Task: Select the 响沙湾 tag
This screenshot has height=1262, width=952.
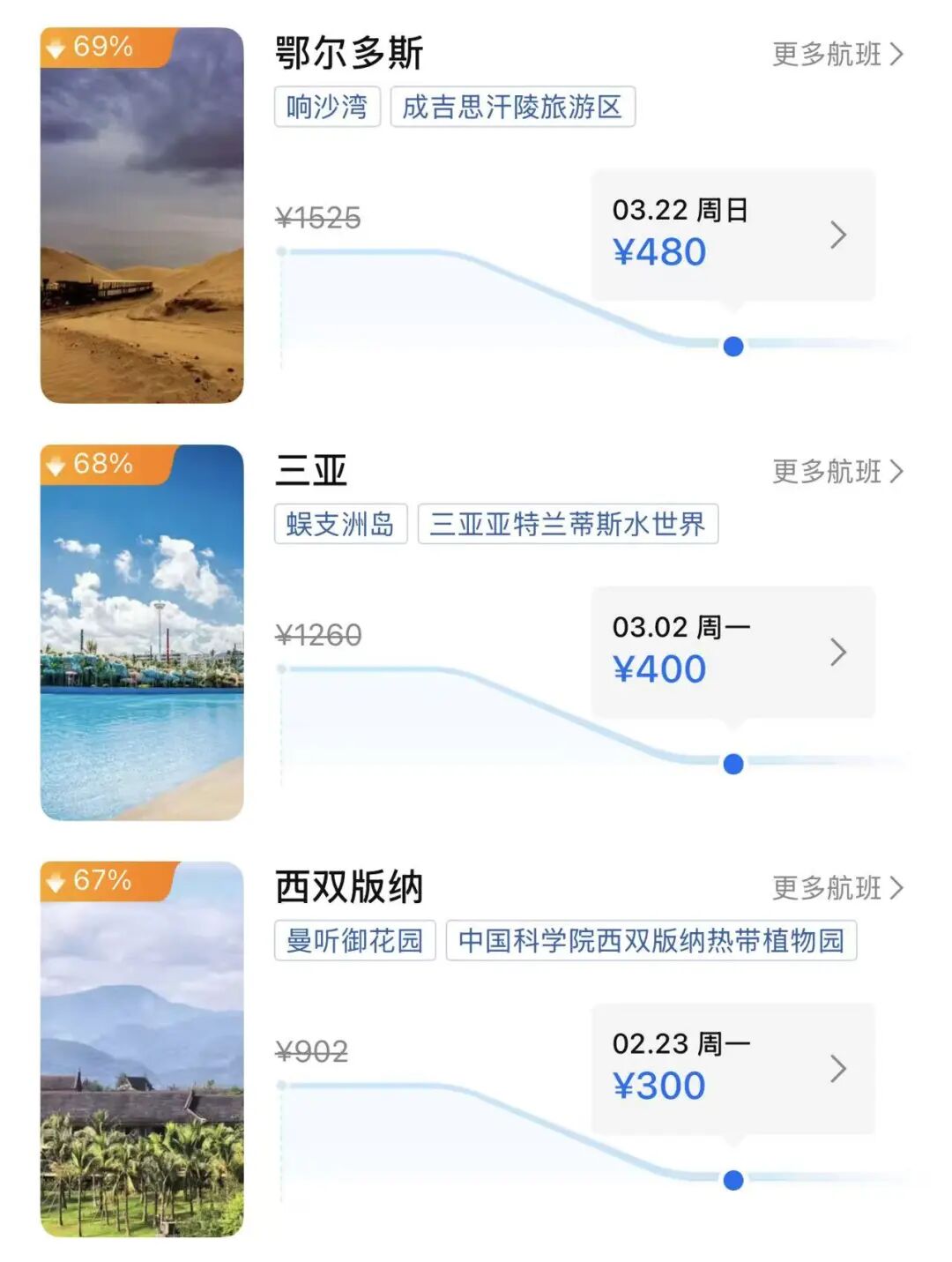Action: (x=327, y=107)
